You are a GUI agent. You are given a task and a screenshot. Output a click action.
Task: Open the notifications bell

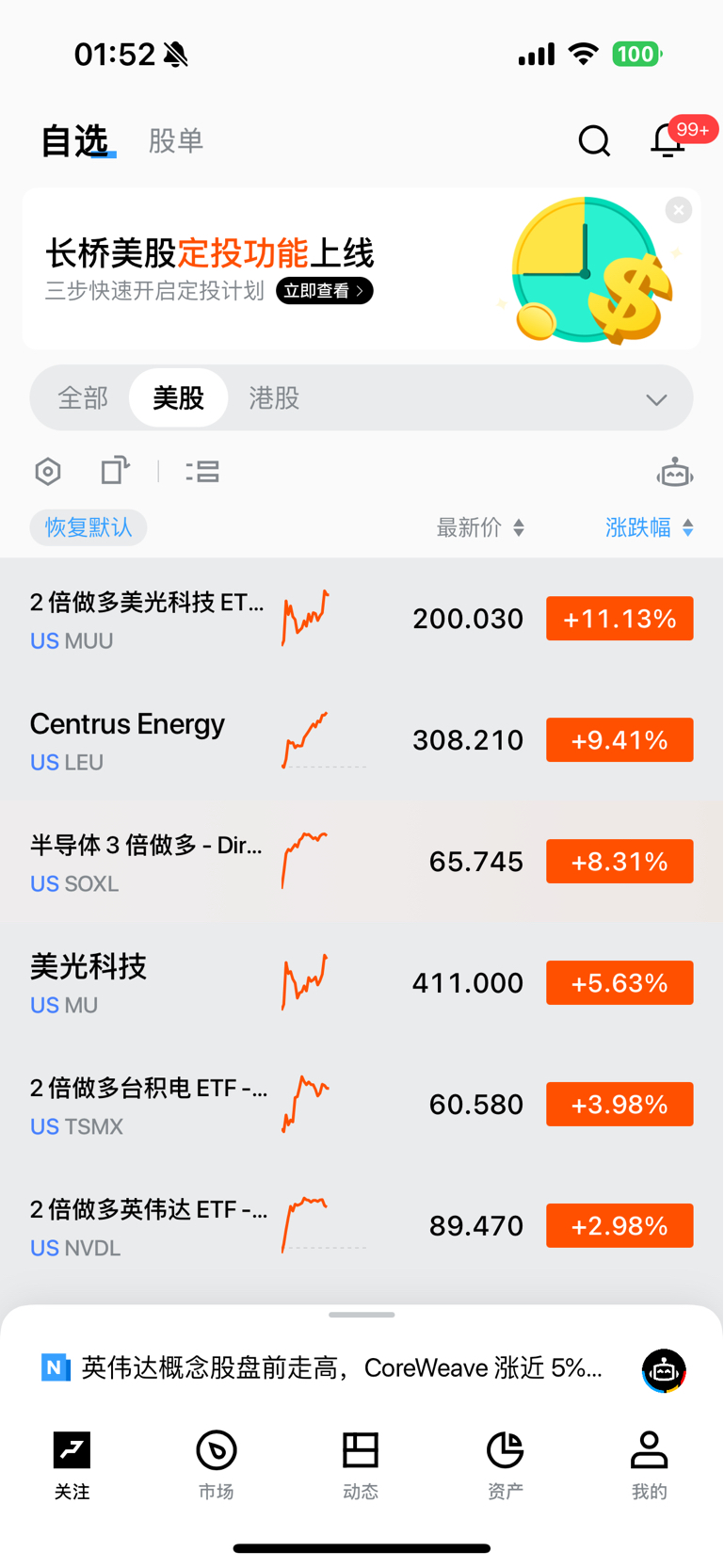coord(668,141)
